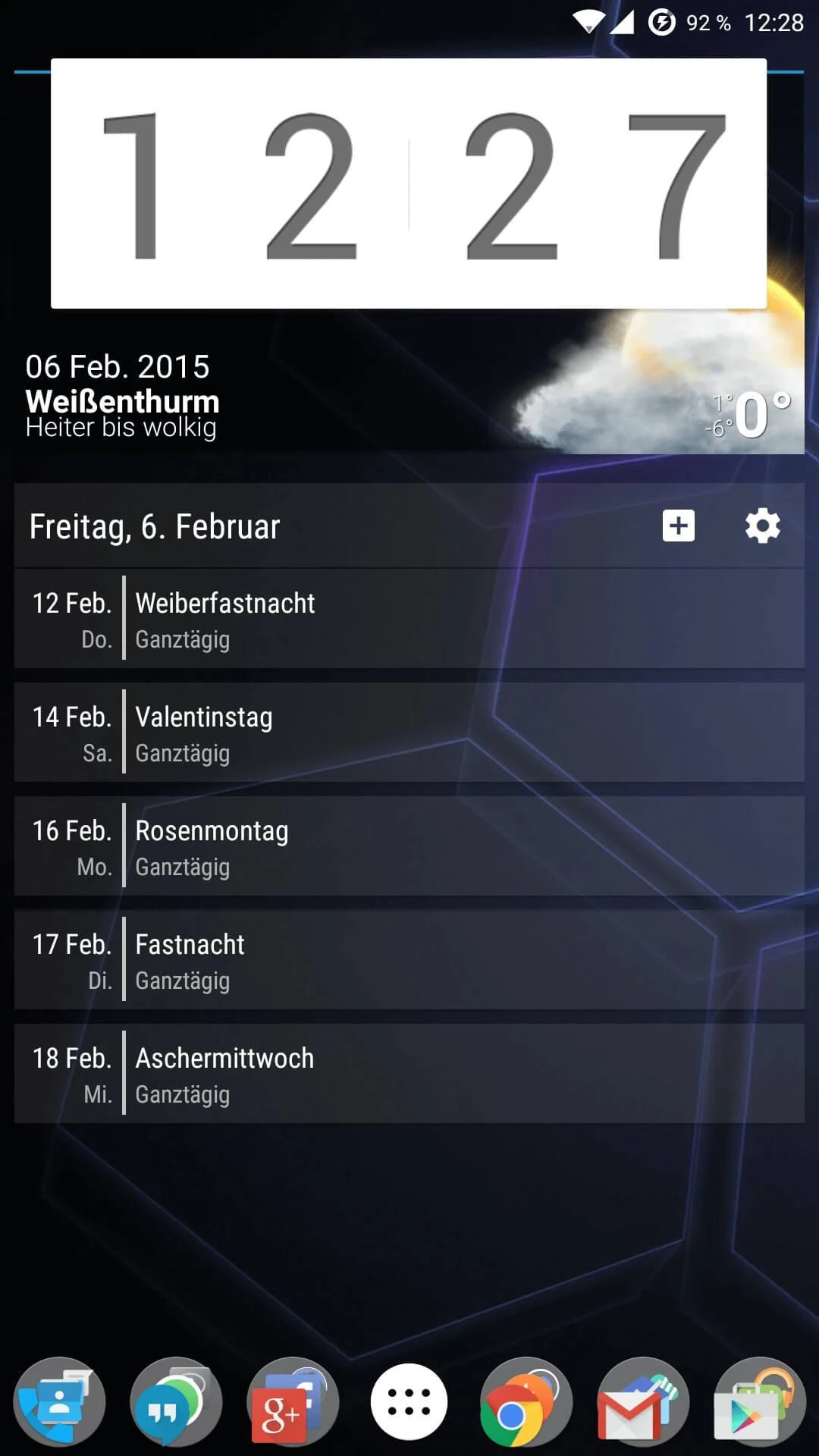Open the Hangouts messaging folder
Viewport: 819px width, 1456px height.
175,1401
